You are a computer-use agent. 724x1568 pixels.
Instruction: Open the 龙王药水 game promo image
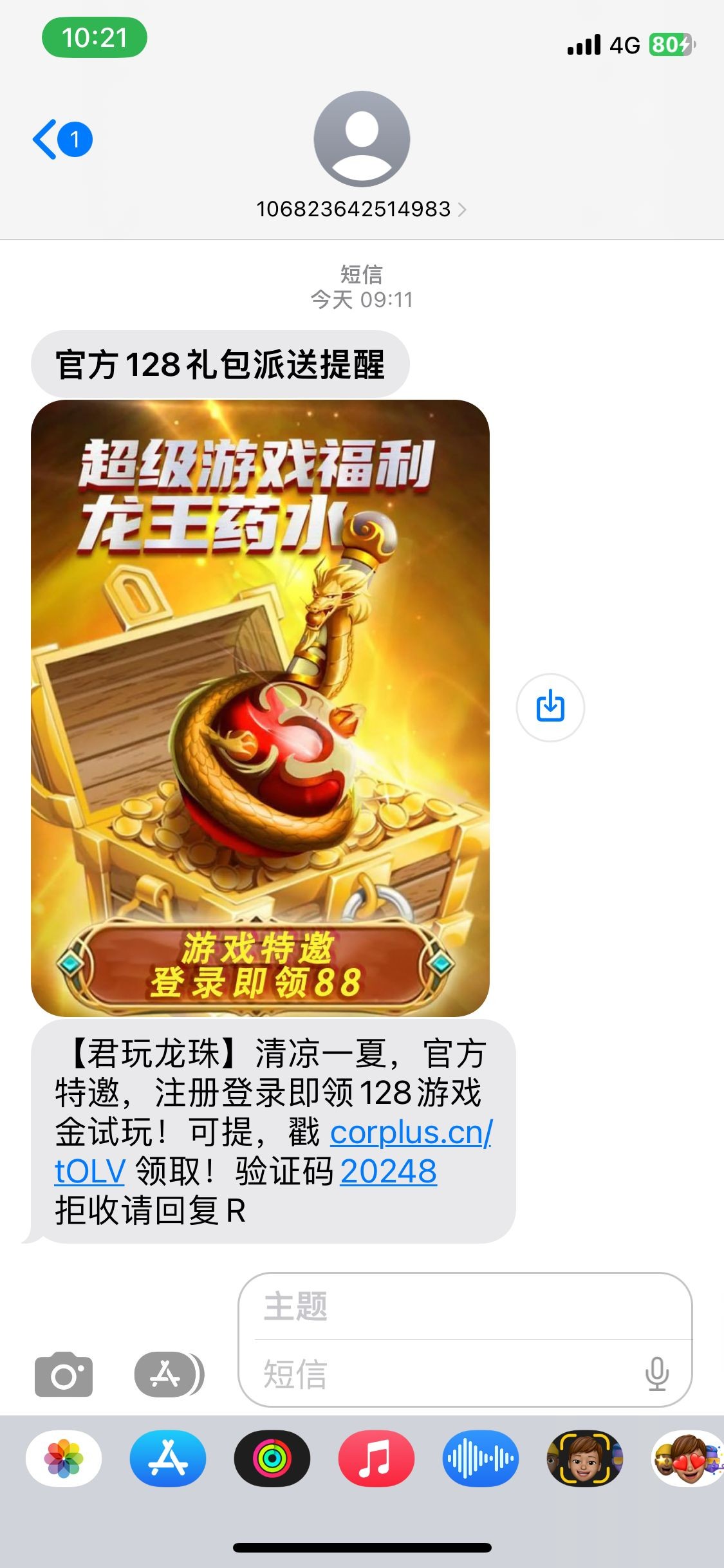[260, 707]
